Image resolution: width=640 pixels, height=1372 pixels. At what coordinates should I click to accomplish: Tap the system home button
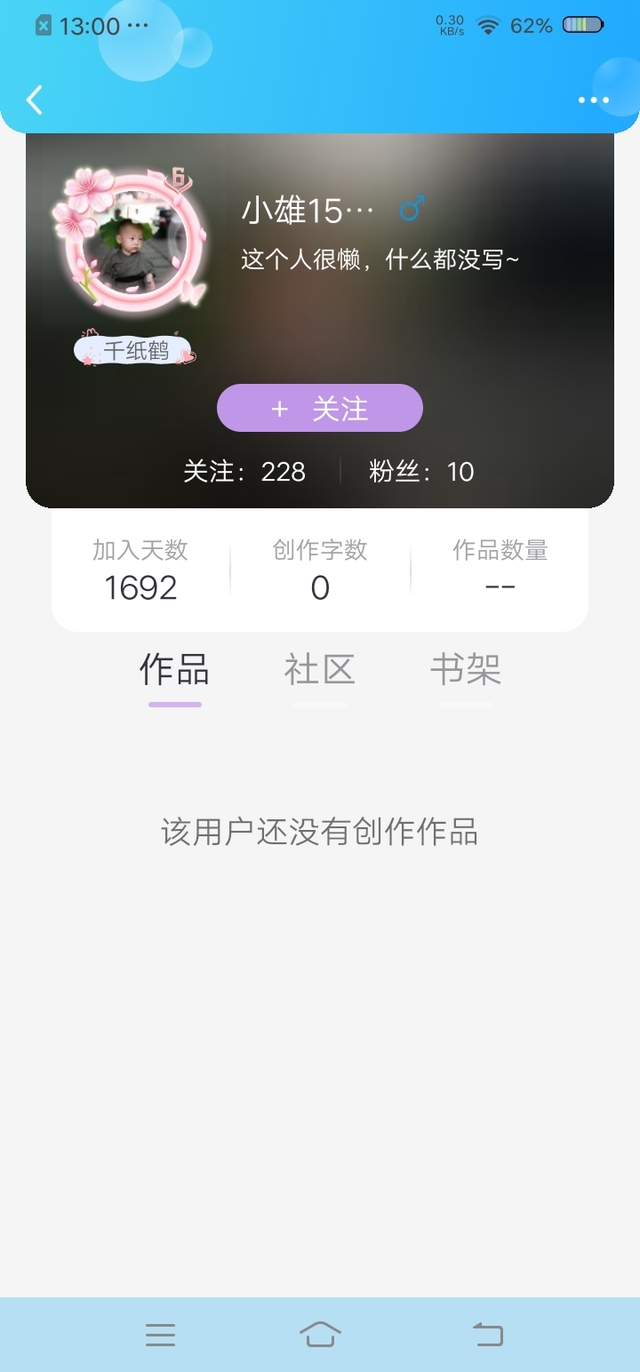(320, 1334)
